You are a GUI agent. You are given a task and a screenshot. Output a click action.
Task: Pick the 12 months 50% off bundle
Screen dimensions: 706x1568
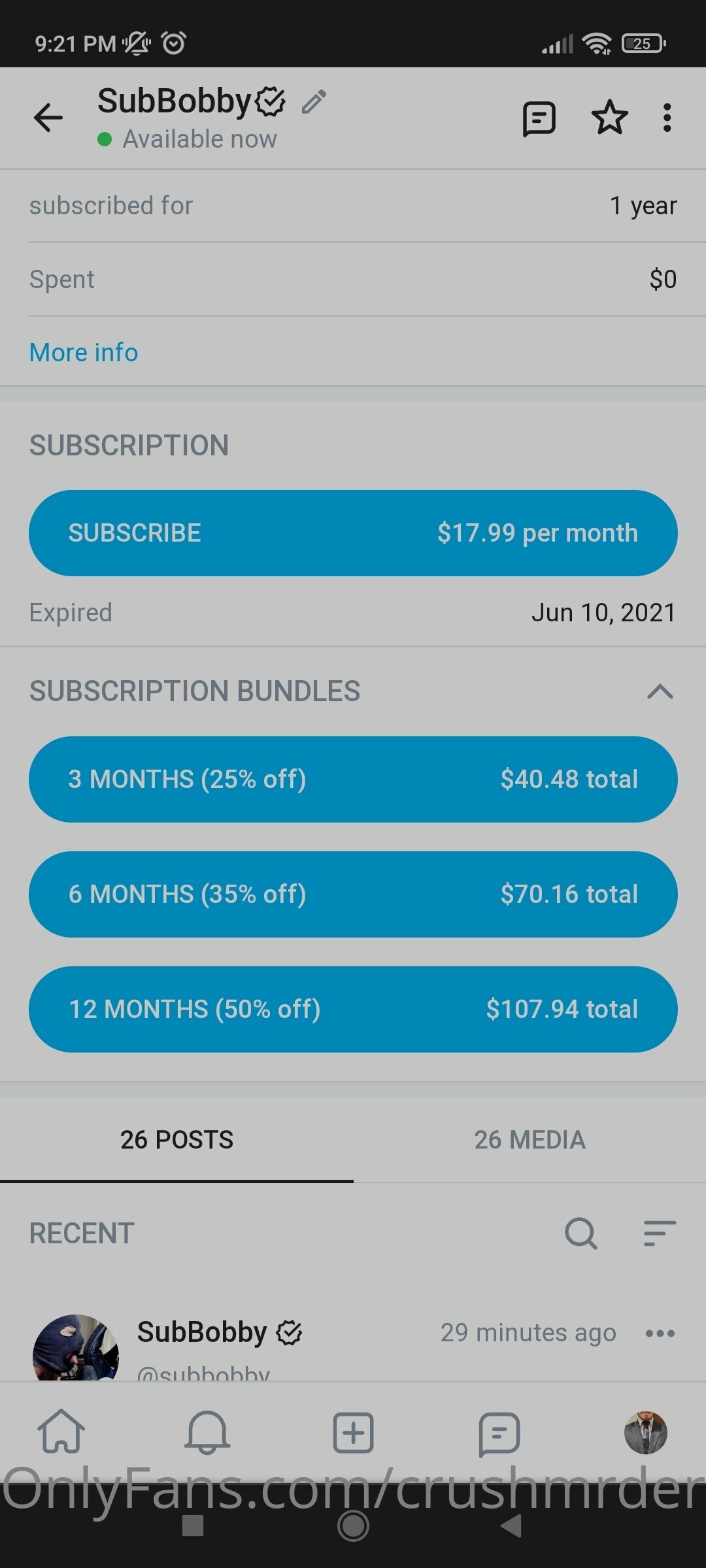click(353, 1009)
